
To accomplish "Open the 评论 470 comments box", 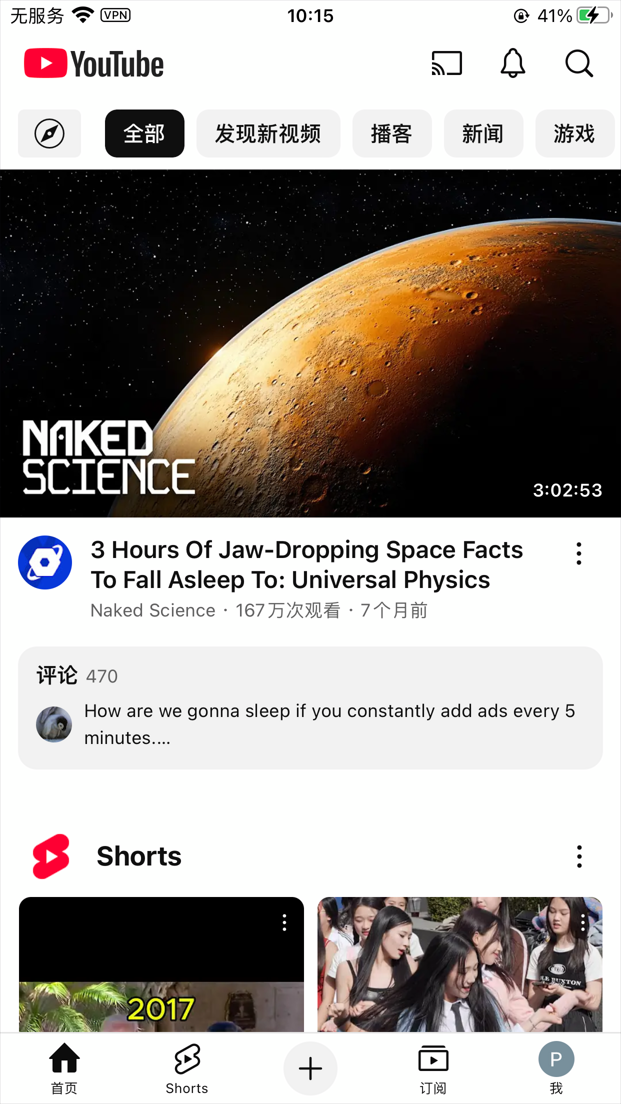I will pyautogui.click(x=310, y=708).
